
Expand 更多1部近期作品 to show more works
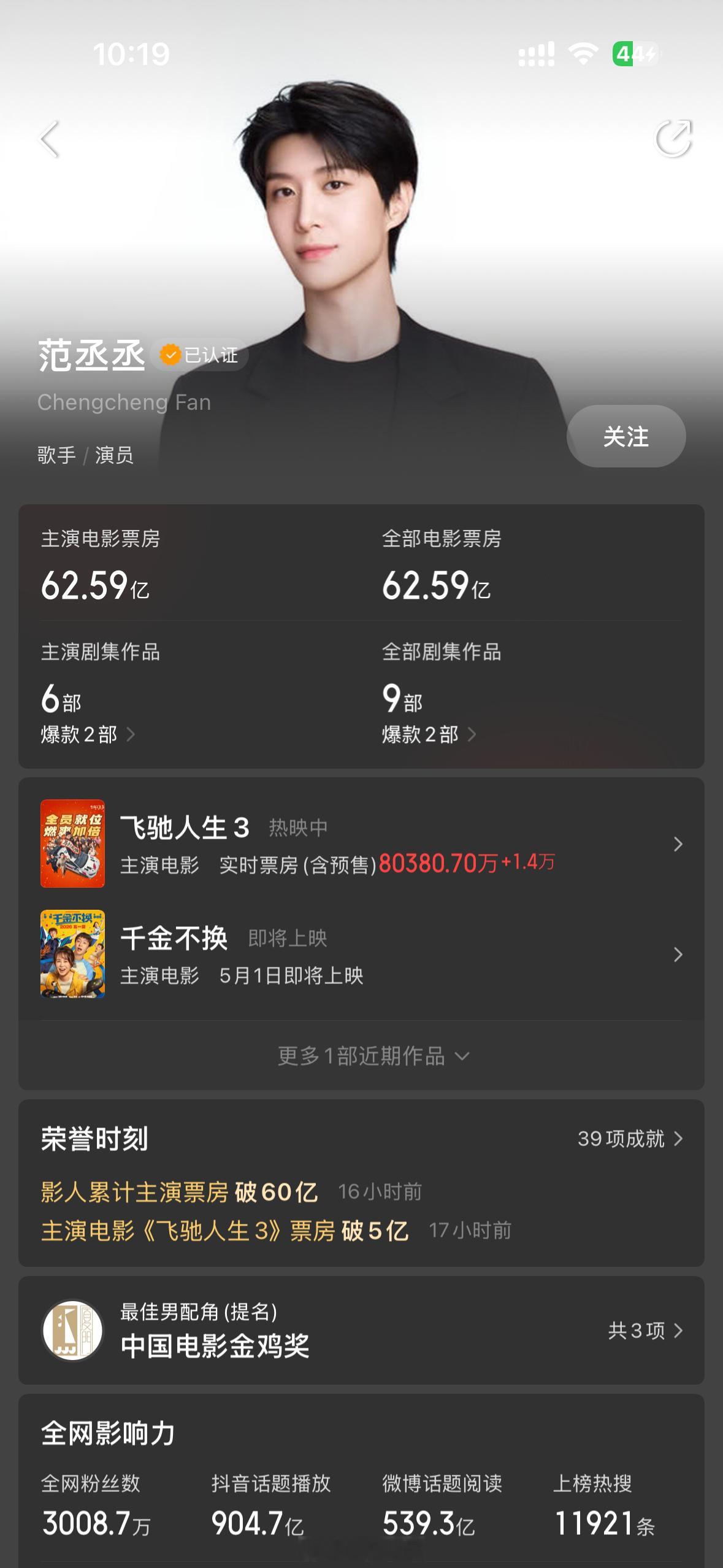[x=362, y=1056]
